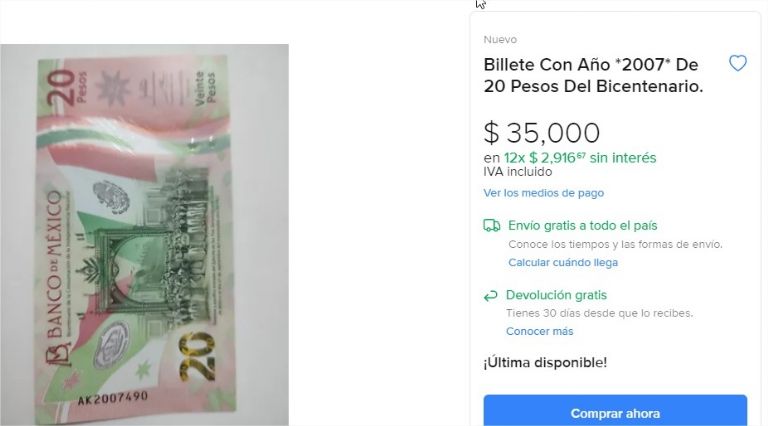
Task: Open 'Conocer más' about free returns
Action: click(x=539, y=331)
